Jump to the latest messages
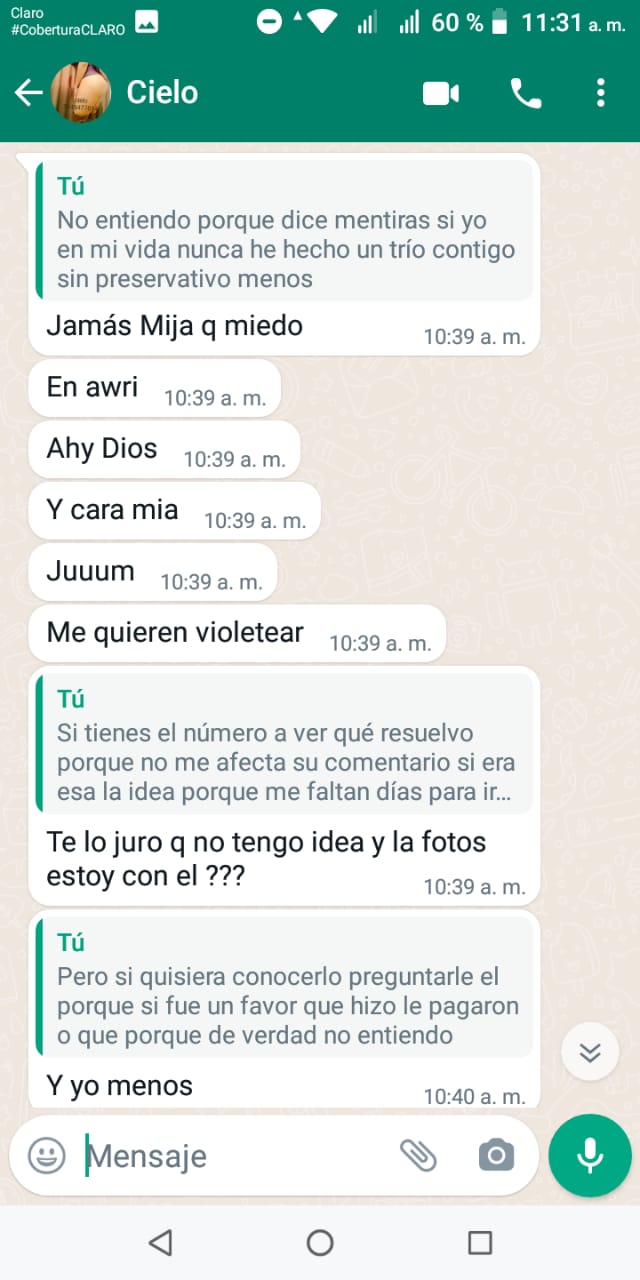Image resolution: width=640 pixels, height=1280 pixels. [590, 1052]
